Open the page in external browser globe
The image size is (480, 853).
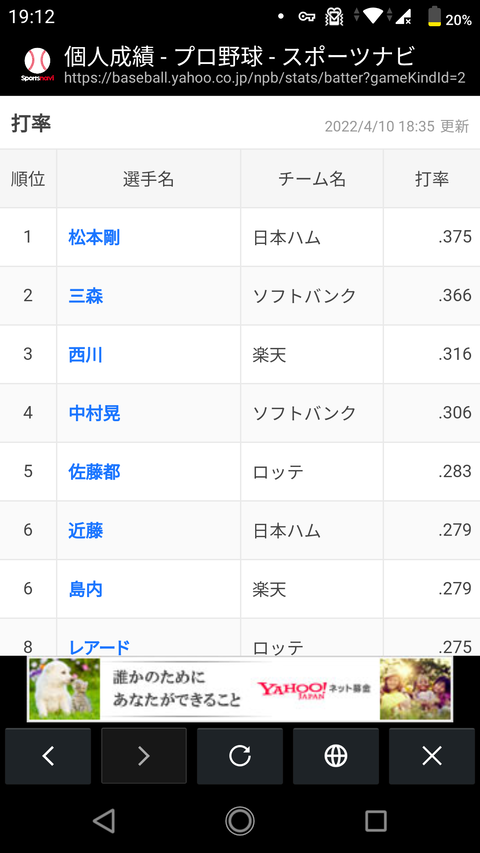[x=336, y=756]
